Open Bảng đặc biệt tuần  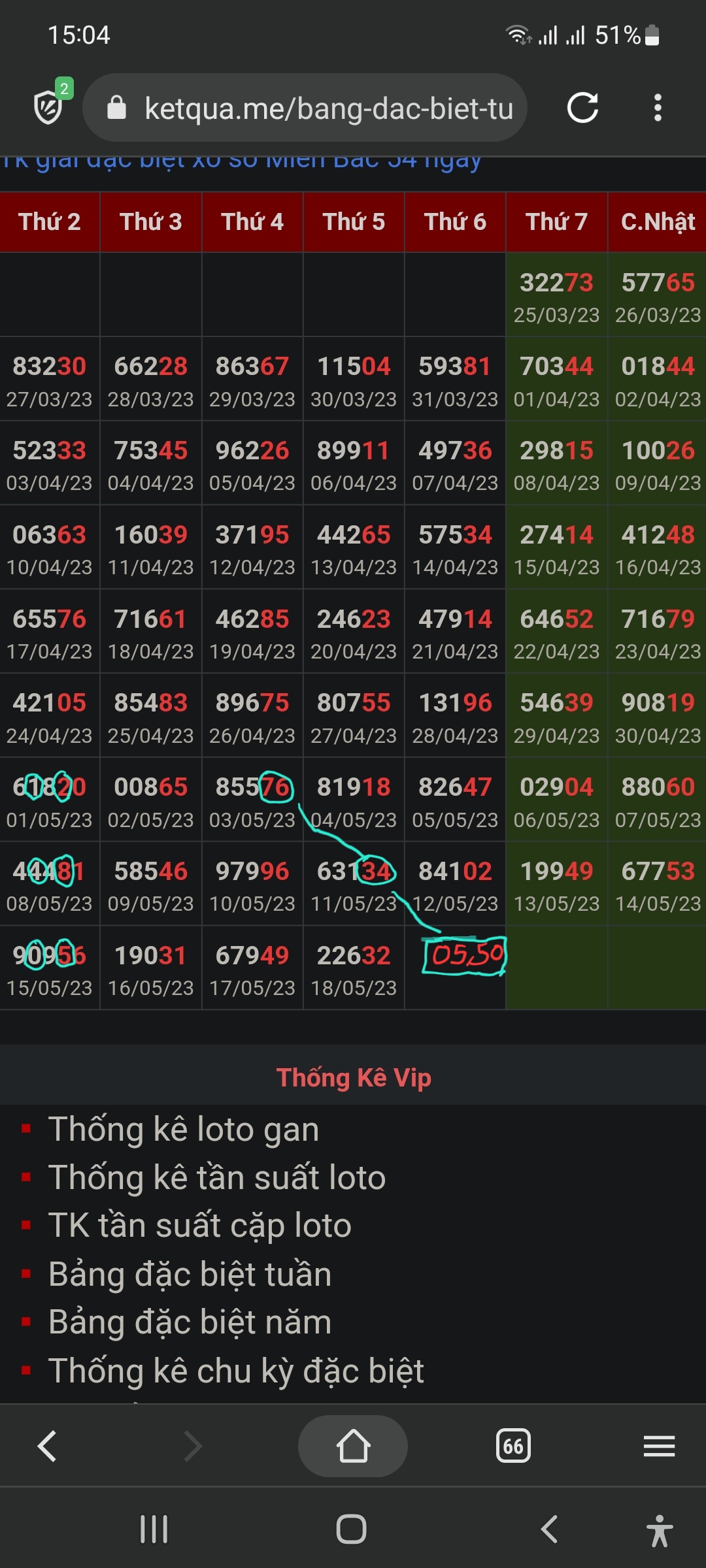pyautogui.click(x=190, y=1275)
